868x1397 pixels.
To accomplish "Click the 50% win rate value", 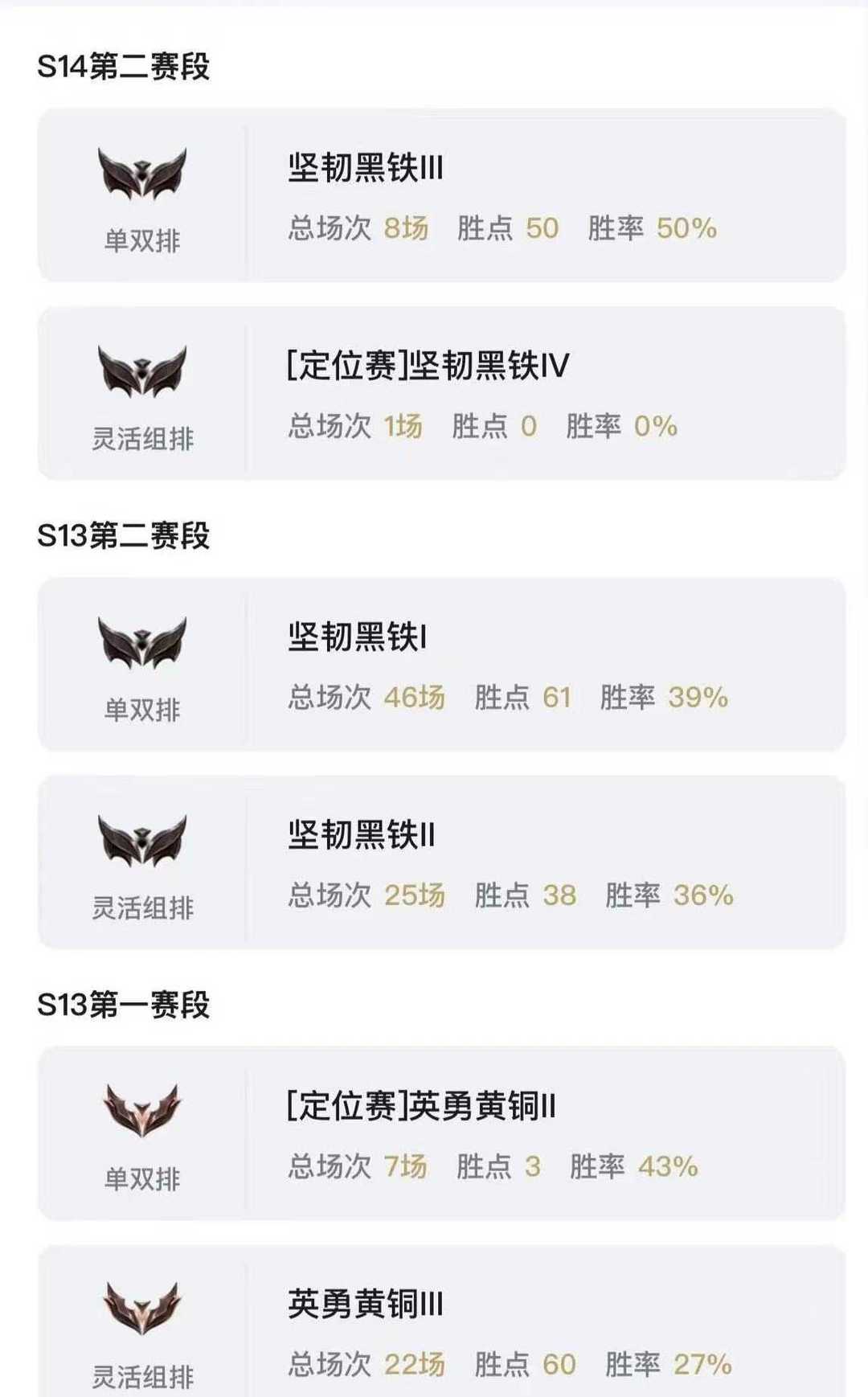I will pos(685,229).
